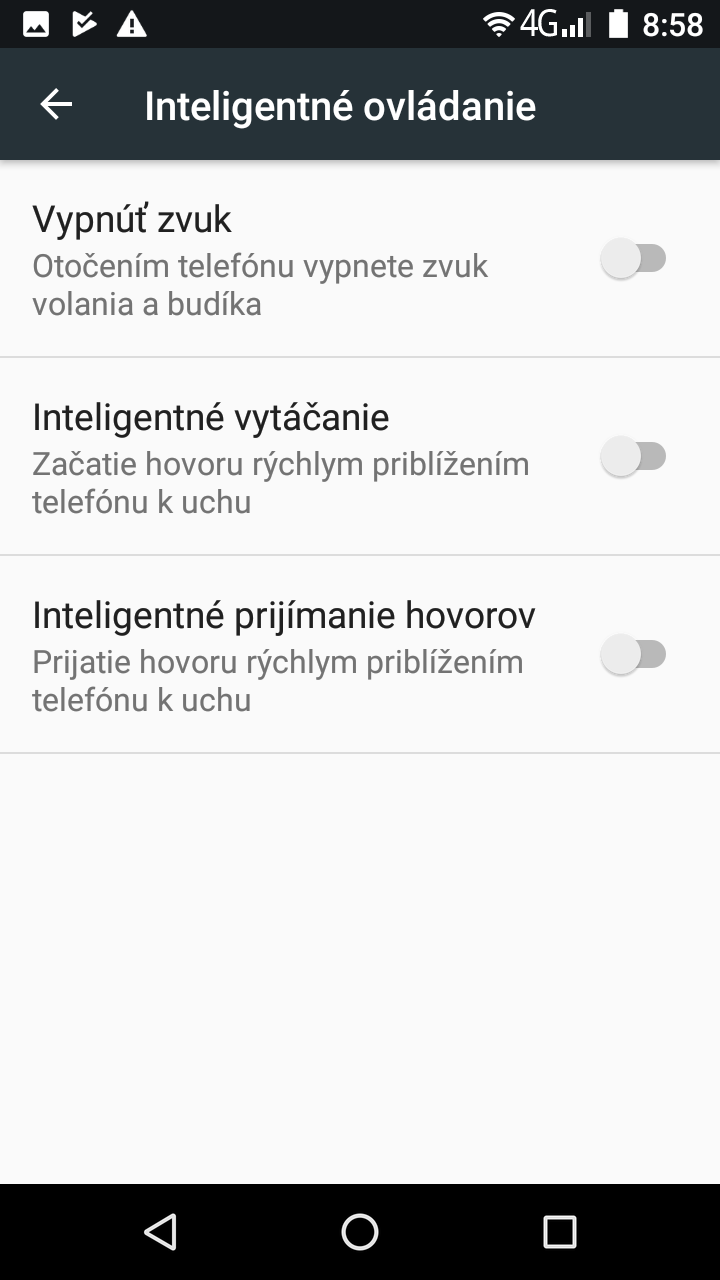The width and height of the screenshot is (720, 1280).
Task: Open recent apps from navigation bar
Action: [560, 1232]
